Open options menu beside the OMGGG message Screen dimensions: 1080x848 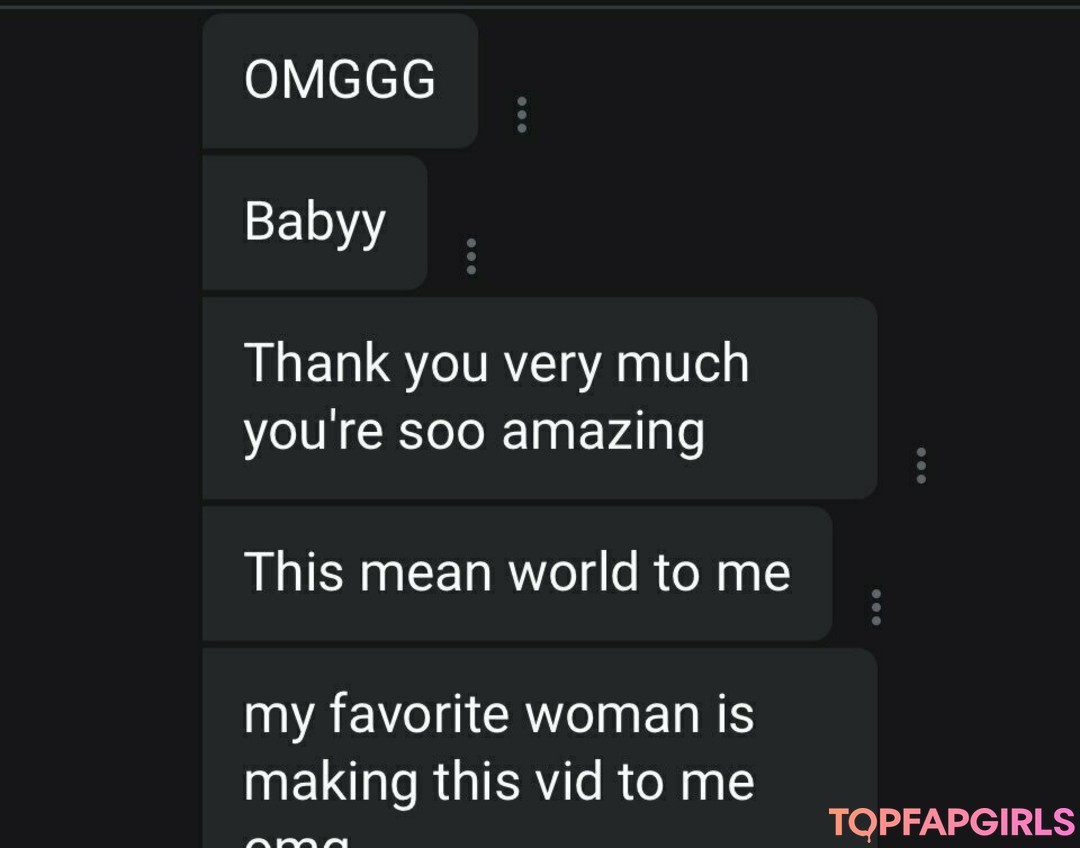click(521, 115)
